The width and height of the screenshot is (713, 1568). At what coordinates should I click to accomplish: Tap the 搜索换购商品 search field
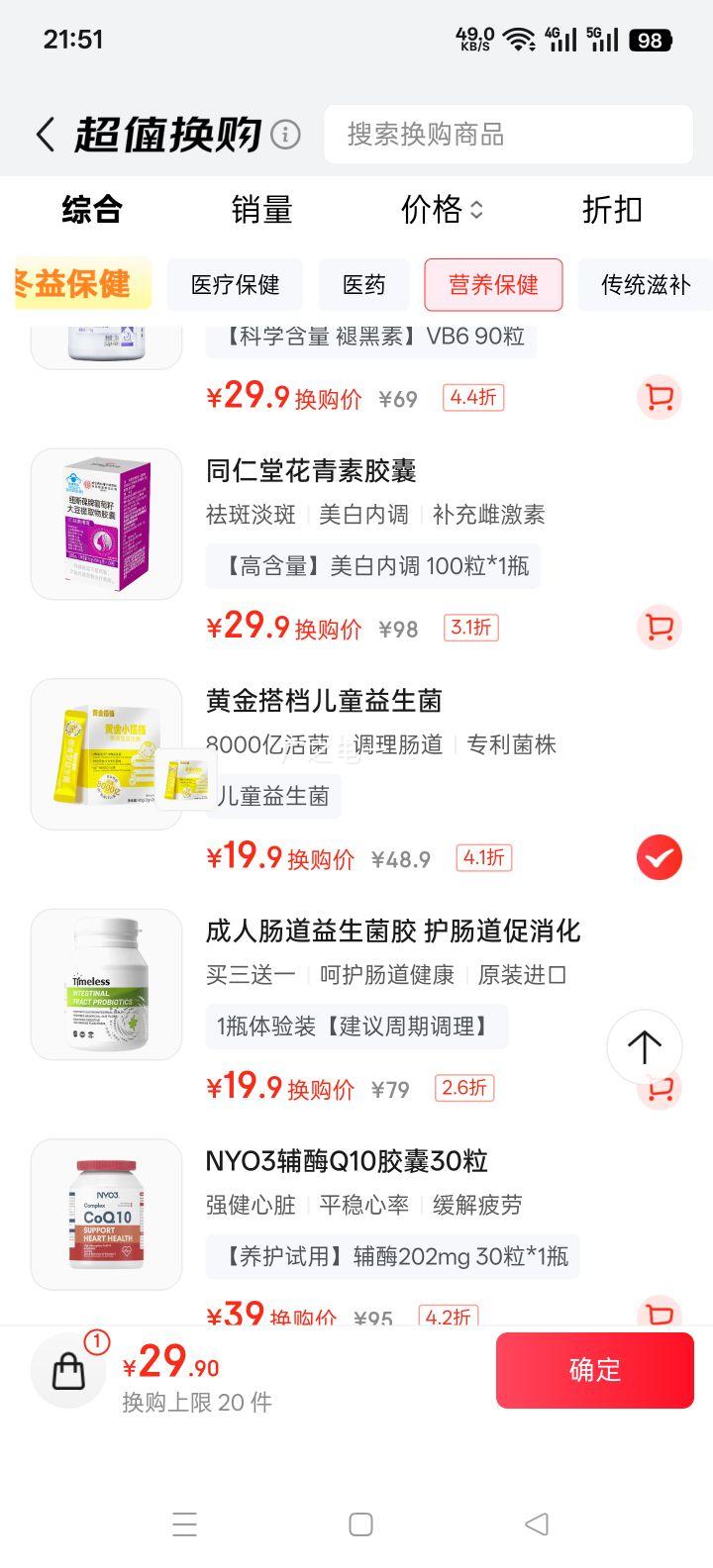[x=508, y=134]
